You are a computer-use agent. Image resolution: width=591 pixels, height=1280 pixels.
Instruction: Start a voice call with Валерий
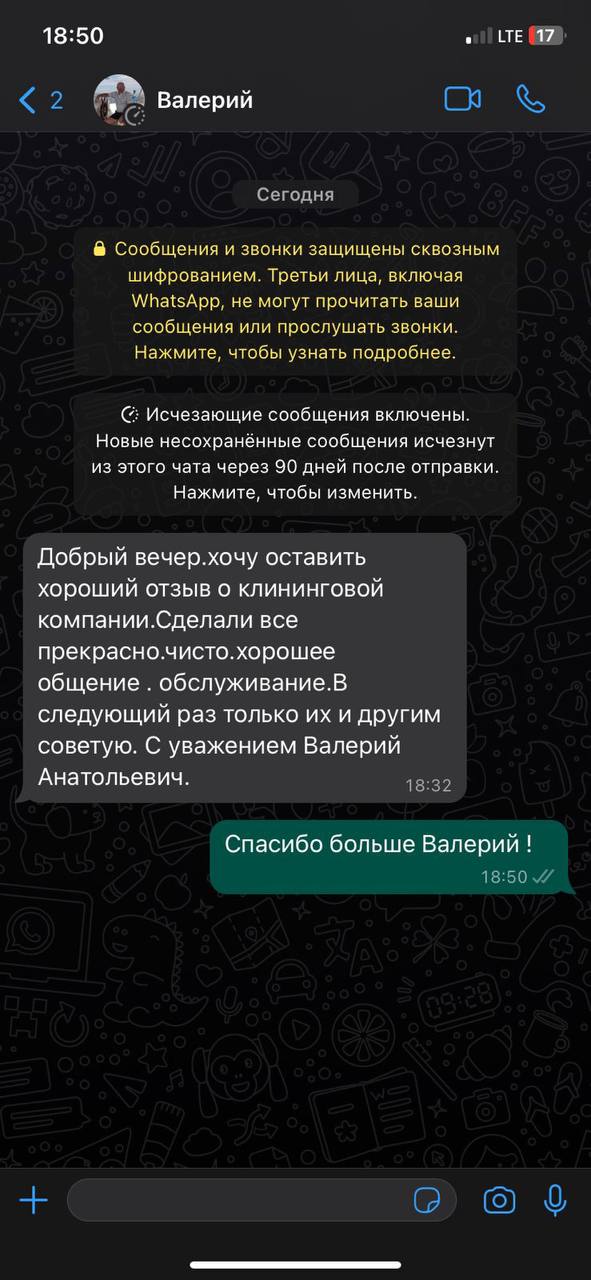530,99
